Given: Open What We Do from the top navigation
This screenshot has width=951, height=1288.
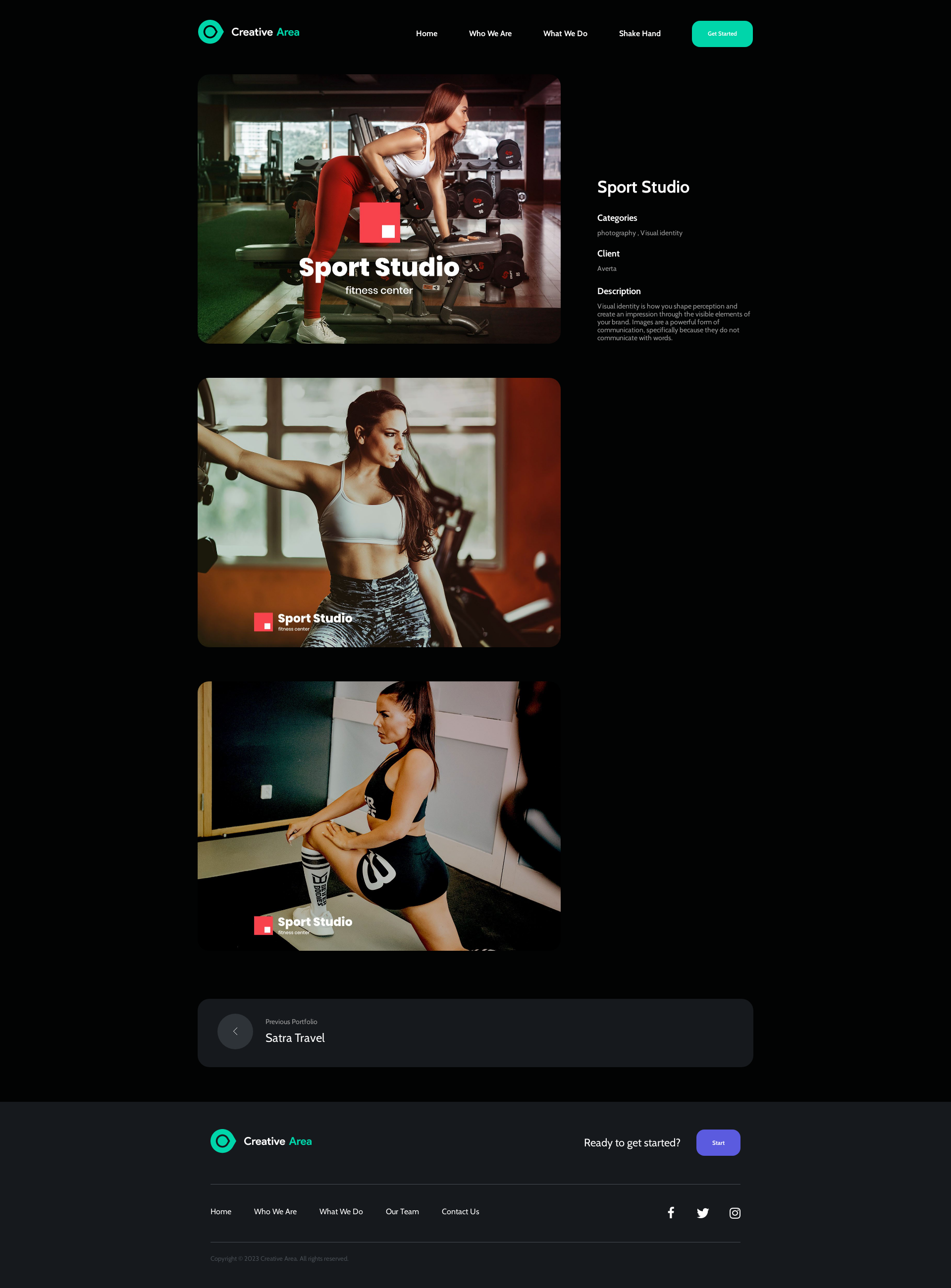Looking at the screenshot, I should coord(565,33).
